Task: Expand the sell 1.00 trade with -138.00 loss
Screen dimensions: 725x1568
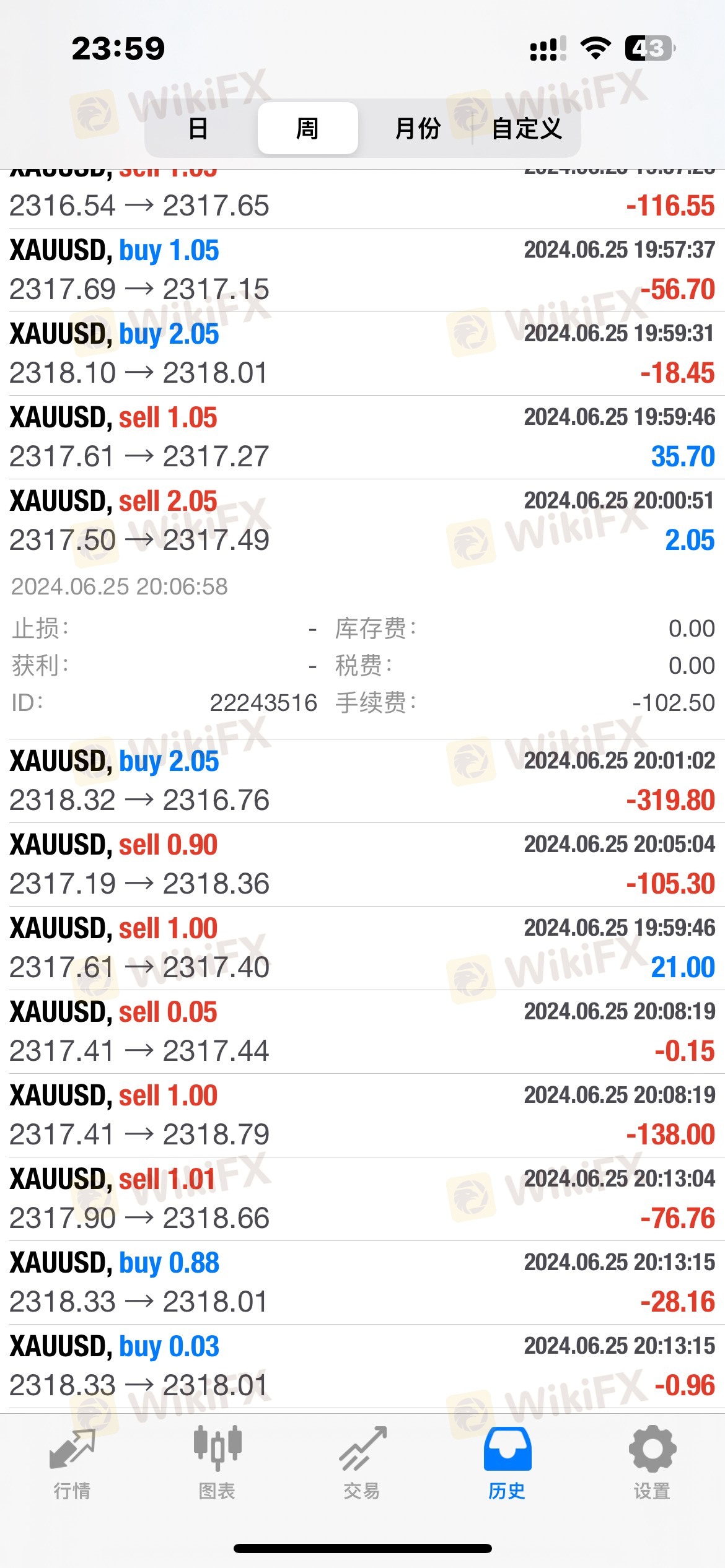Action: [362, 1115]
